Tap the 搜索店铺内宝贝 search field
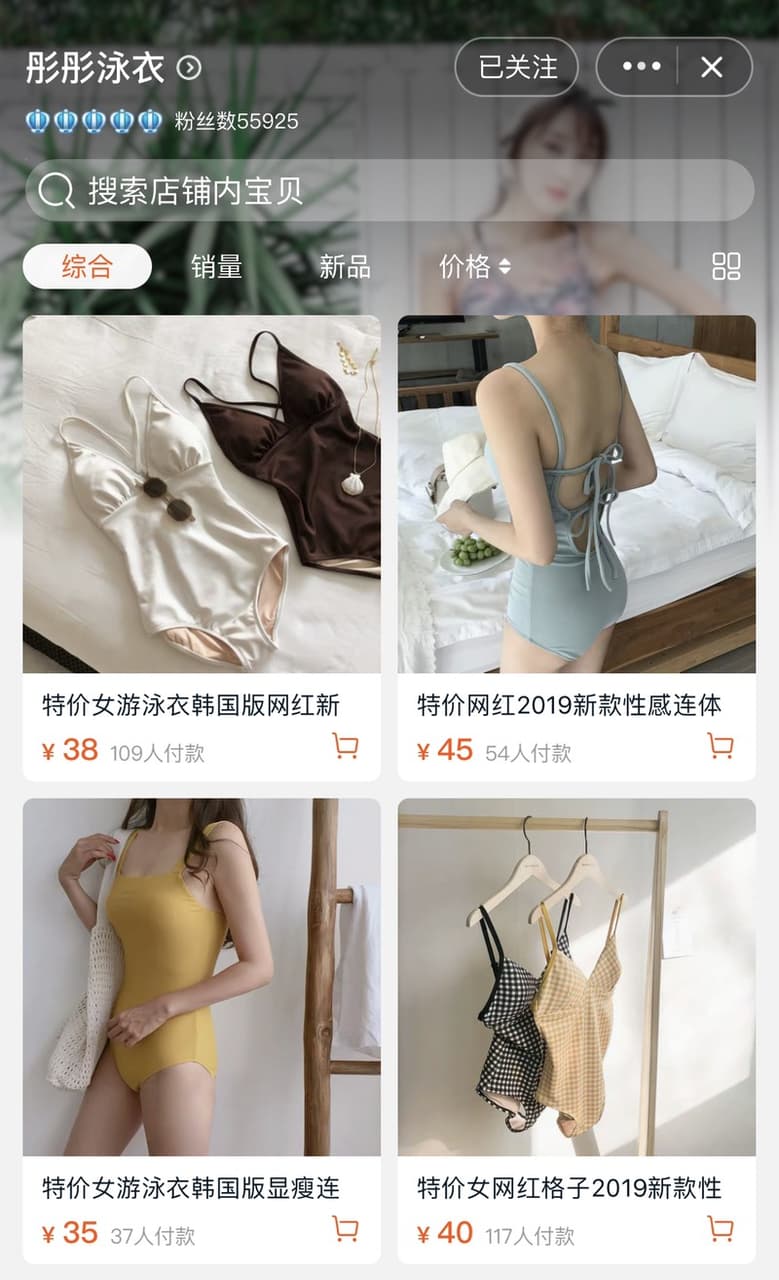Viewport: 779px width, 1280px height. [389, 190]
